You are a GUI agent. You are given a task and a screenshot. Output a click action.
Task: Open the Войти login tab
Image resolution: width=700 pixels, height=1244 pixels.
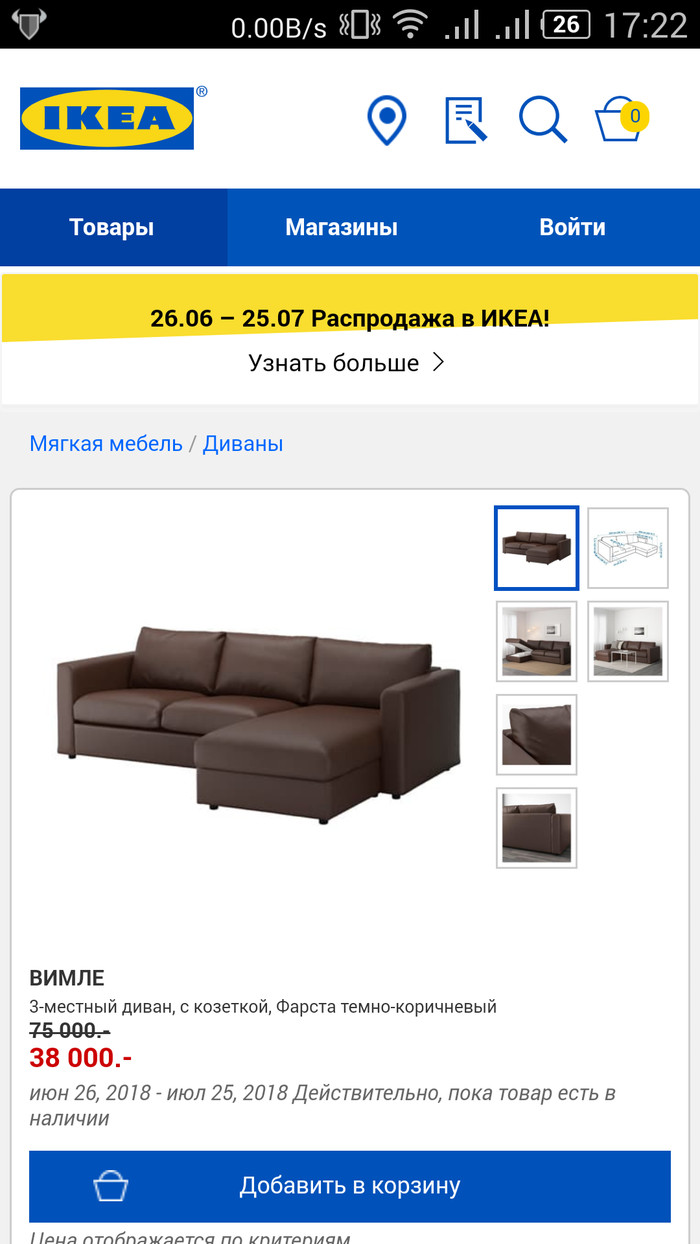(573, 227)
